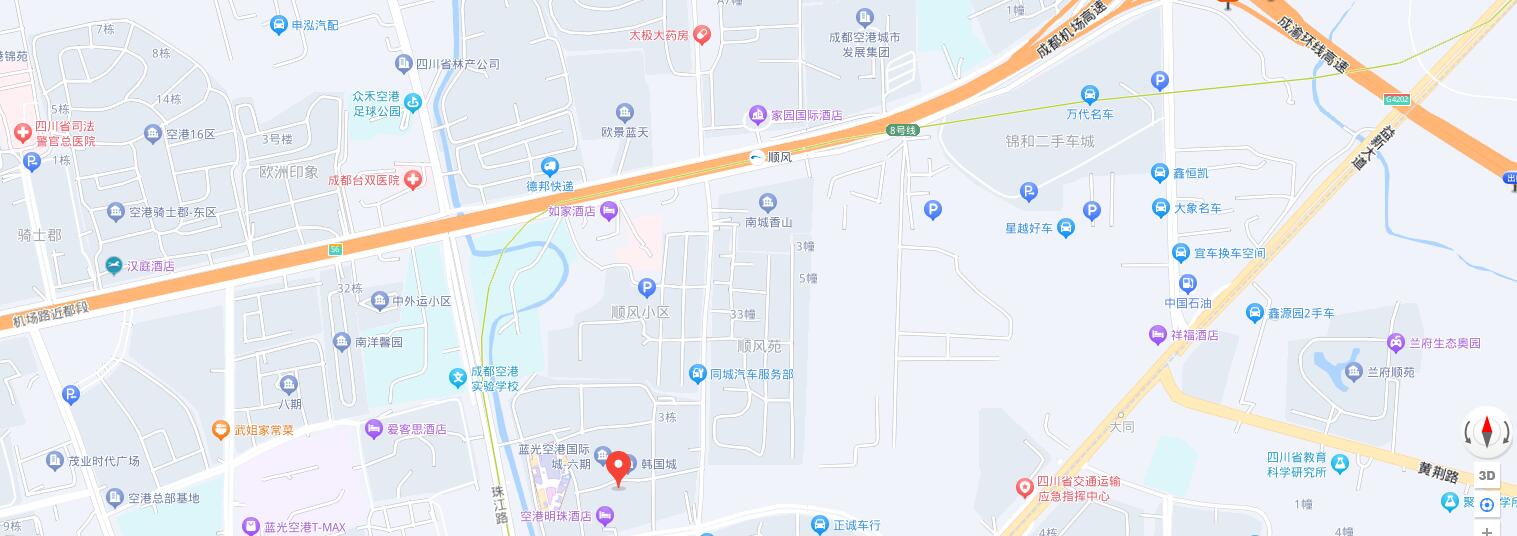
Task: Select 同城汽车服务部 marker
Action: click(x=698, y=374)
